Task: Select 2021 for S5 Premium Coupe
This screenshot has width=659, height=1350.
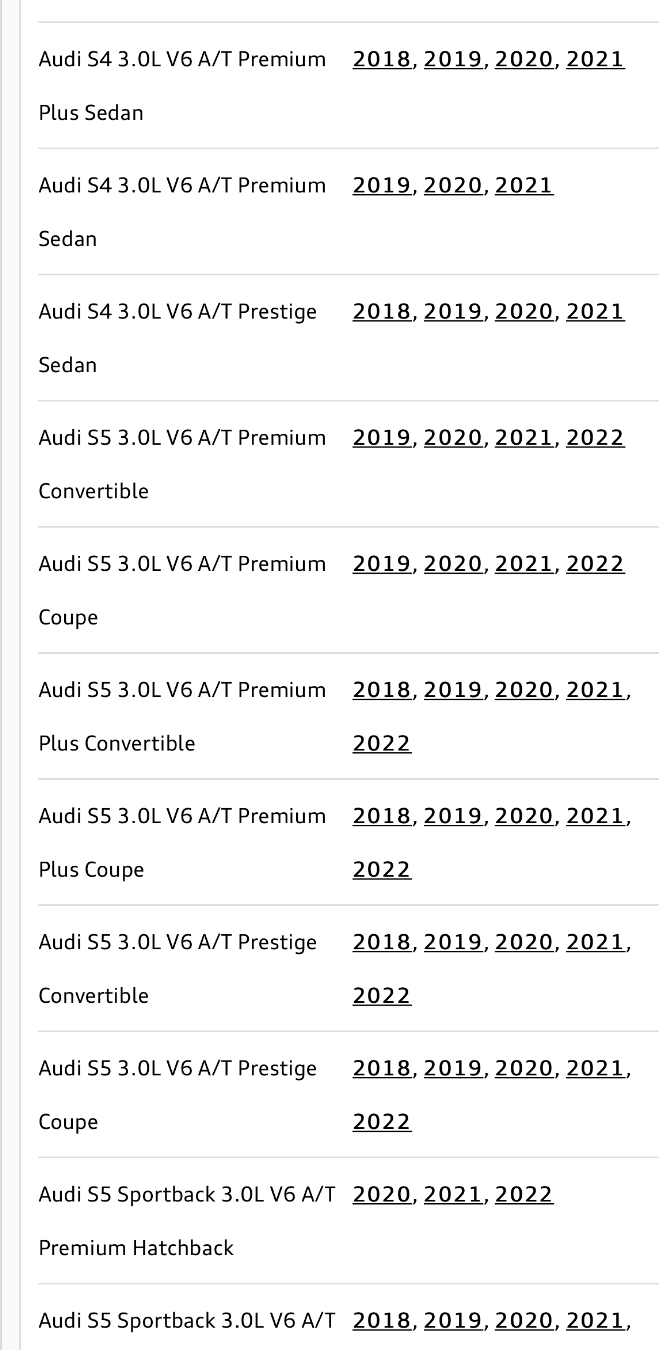Action: click(x=524, y=563)
